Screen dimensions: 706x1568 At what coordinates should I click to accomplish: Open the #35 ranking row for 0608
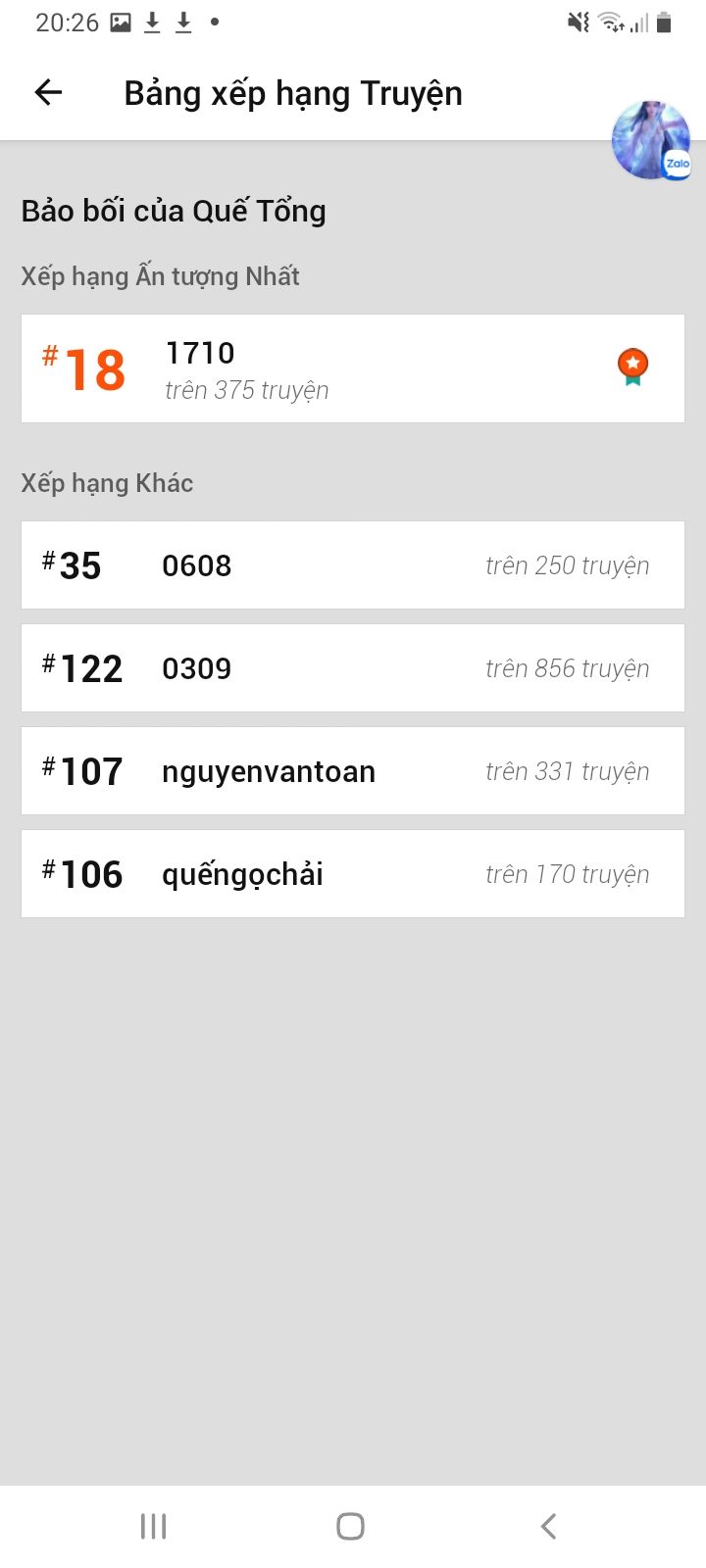353,565
